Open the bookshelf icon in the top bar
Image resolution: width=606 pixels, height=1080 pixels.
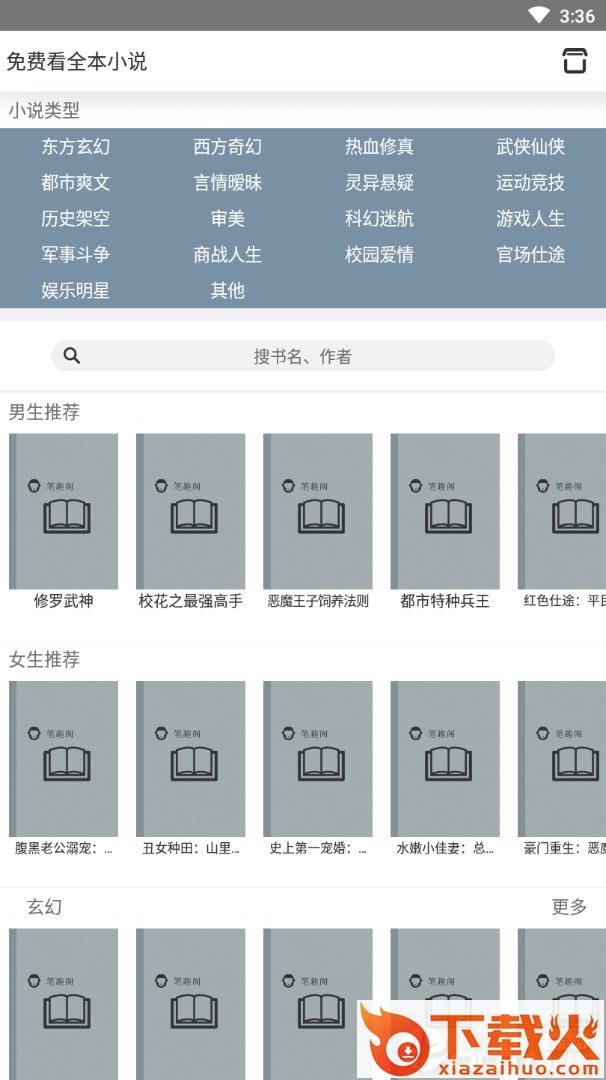[x=574, y=61]
